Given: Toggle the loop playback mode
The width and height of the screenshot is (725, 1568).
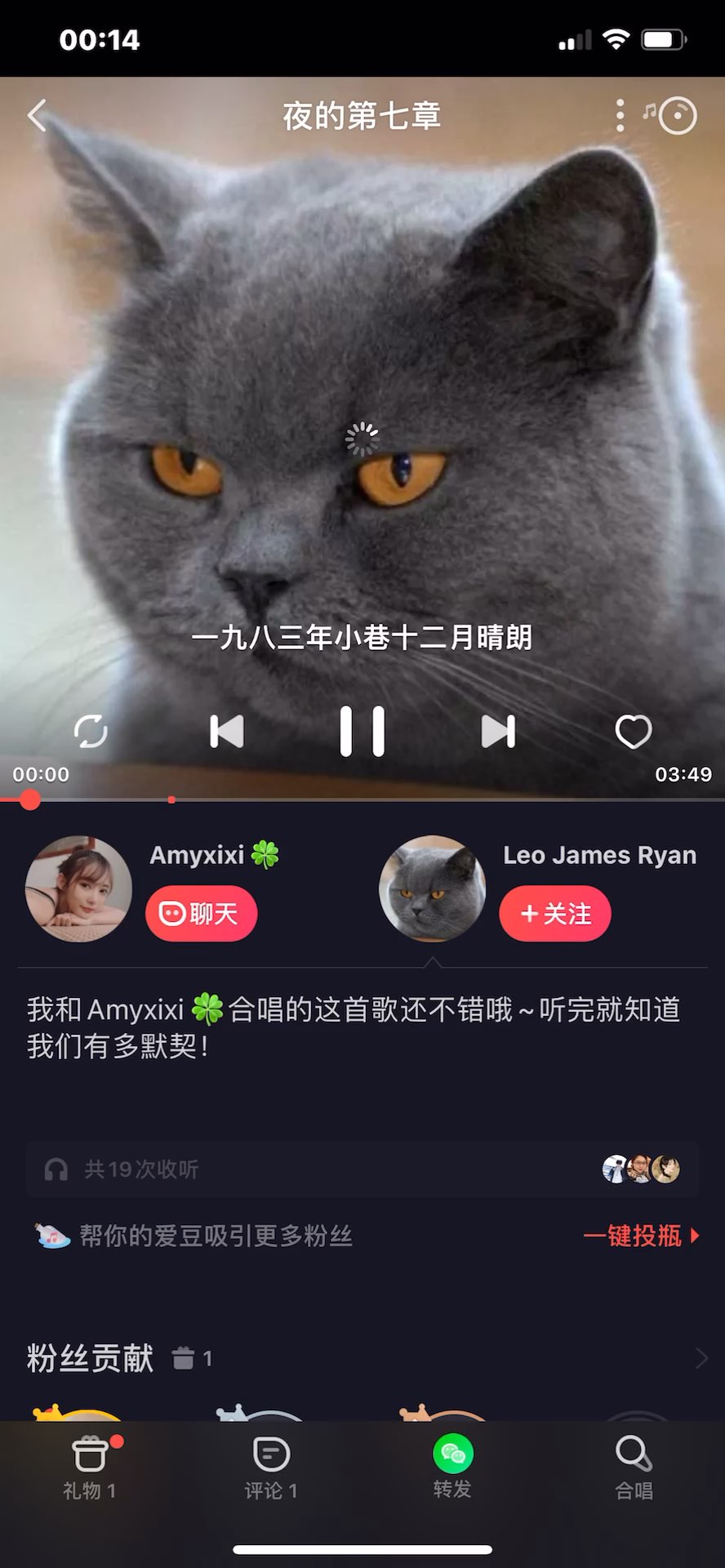Looking at the screenshot, I should [91, 731].
